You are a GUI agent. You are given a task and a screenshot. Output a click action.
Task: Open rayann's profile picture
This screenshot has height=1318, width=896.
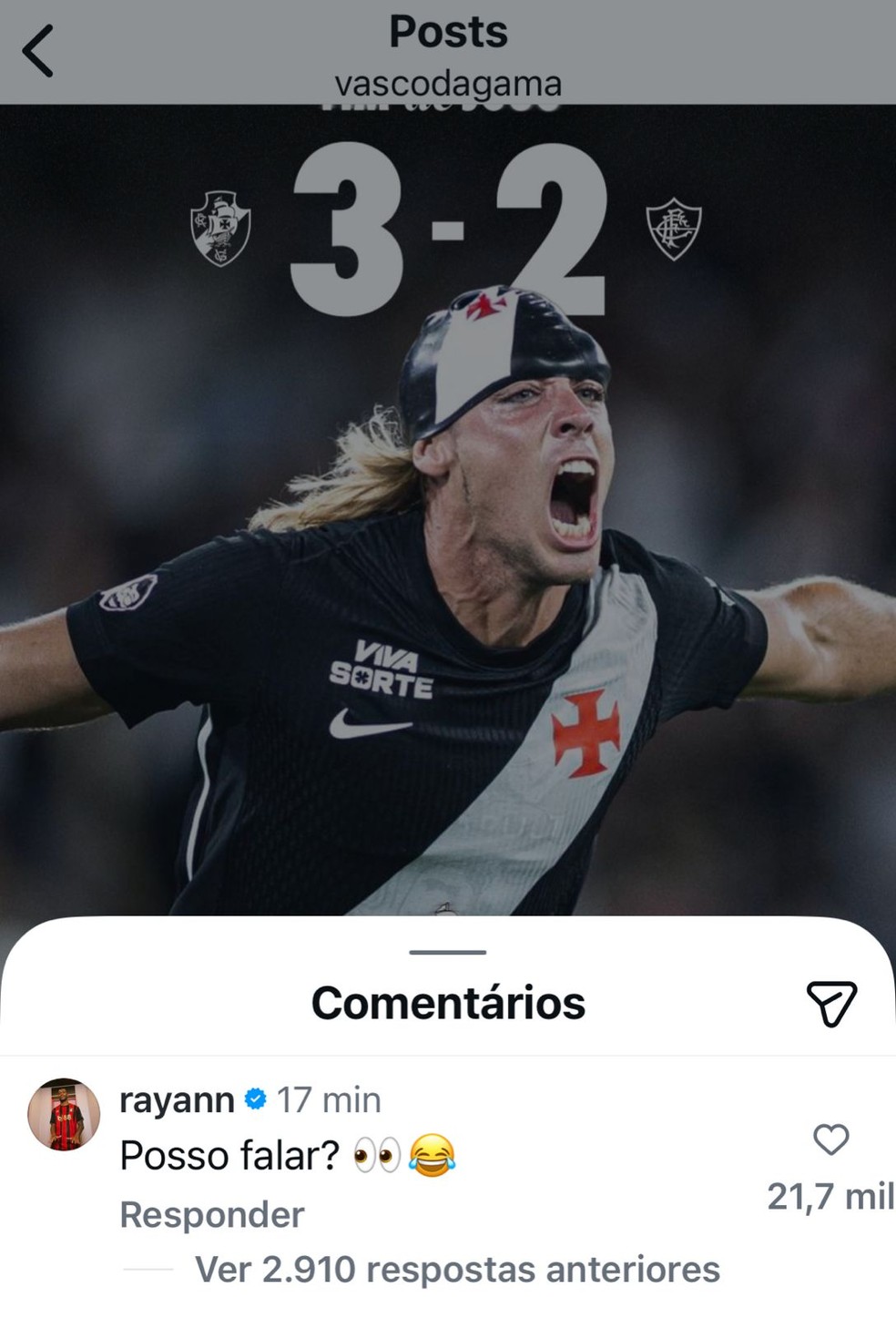click(x=64, y=1114)
